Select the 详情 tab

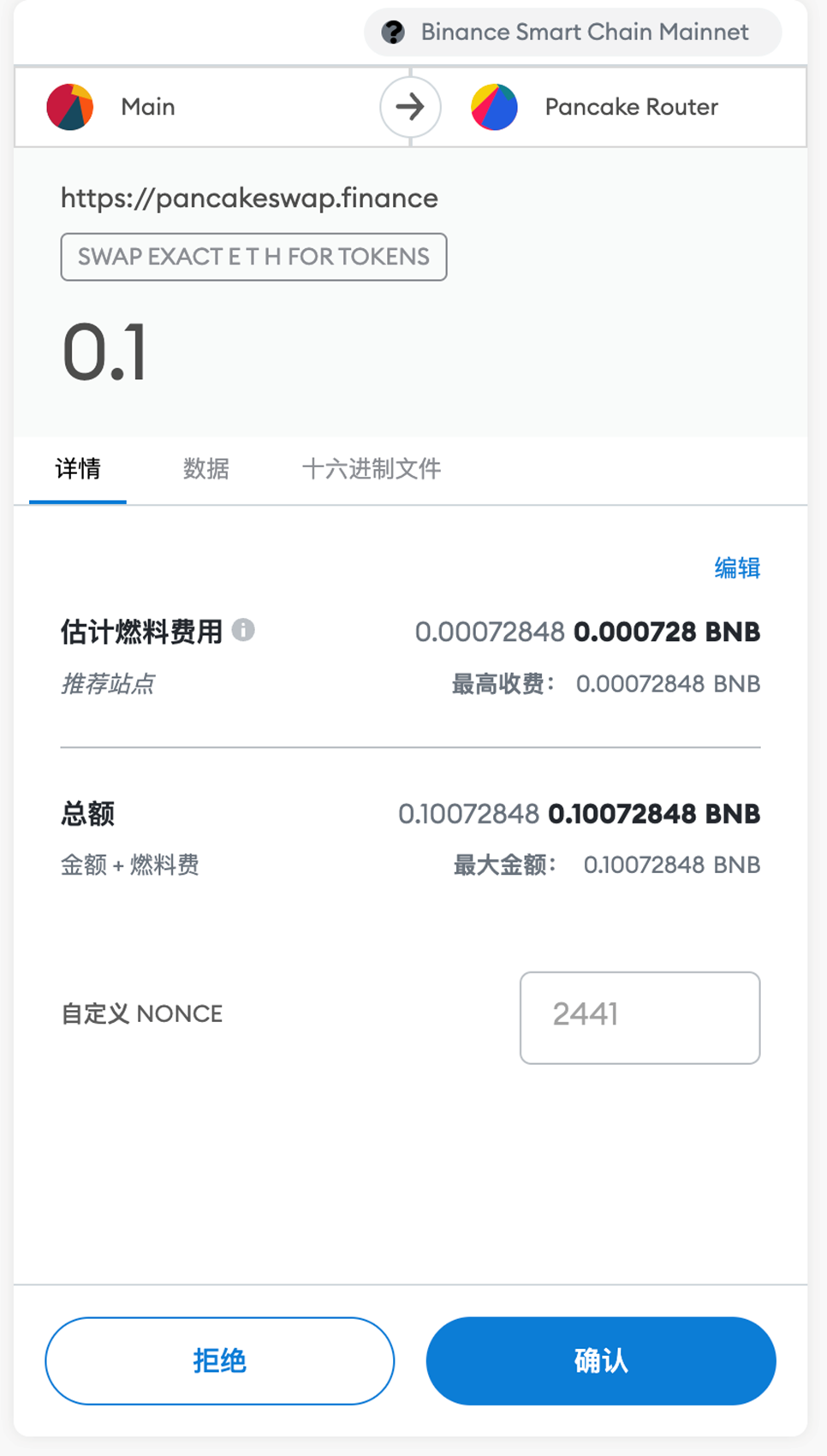pyautogui.click(x=78, y=469)
